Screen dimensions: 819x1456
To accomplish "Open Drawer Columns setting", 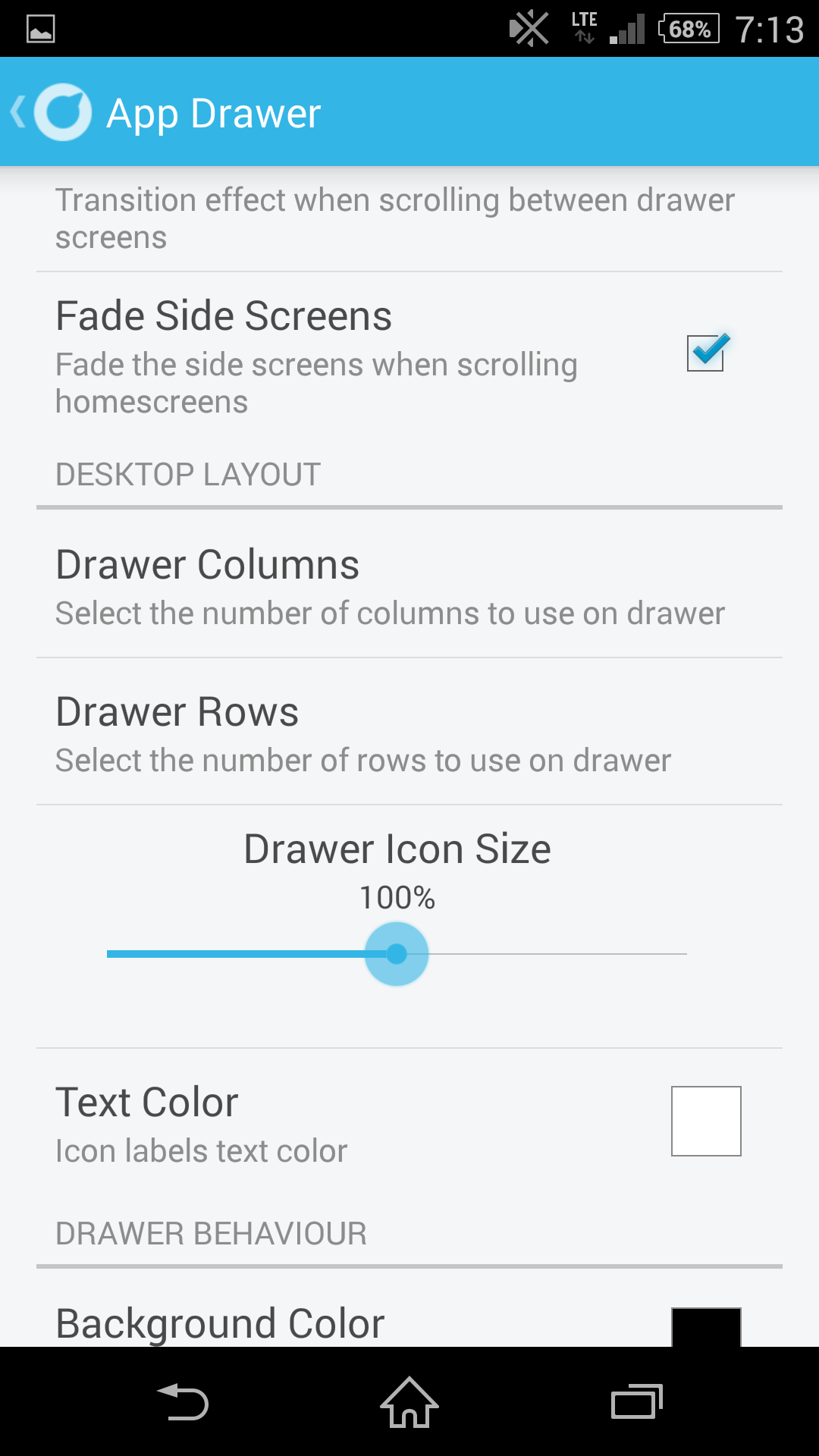I will (x=409, y=585).
